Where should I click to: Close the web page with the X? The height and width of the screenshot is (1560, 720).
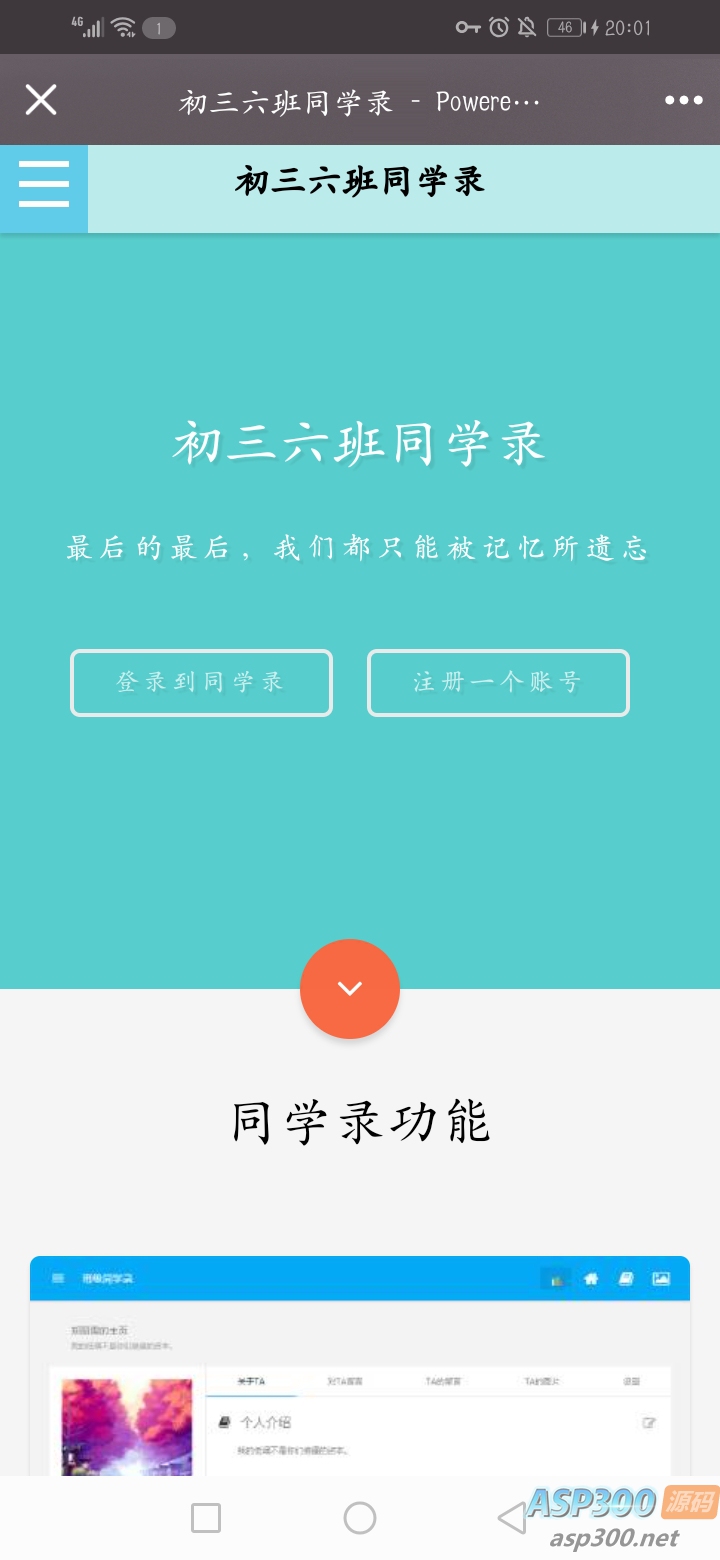tap(41, 100)
